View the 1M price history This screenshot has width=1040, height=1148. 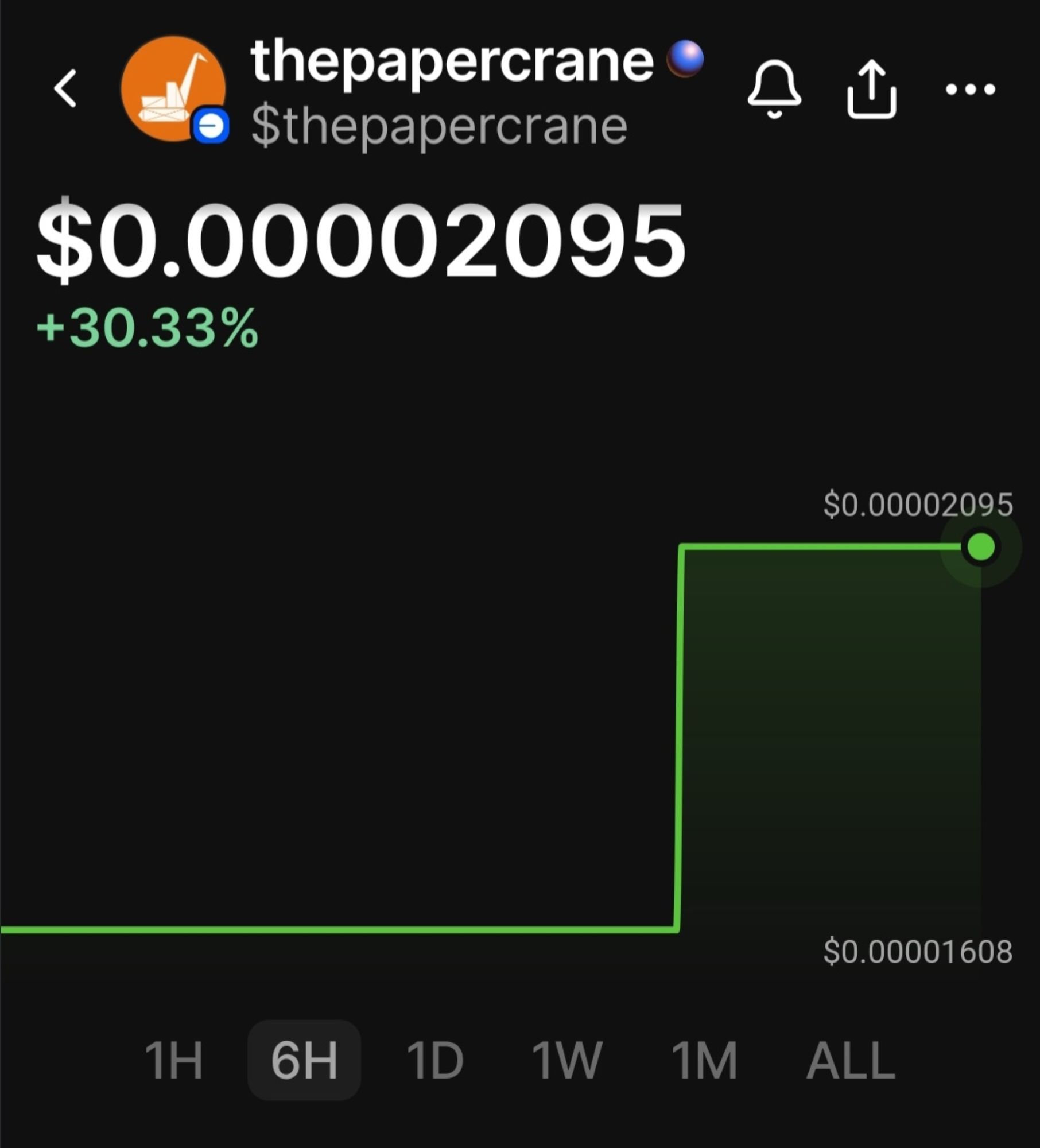[x=704, y=1060]
